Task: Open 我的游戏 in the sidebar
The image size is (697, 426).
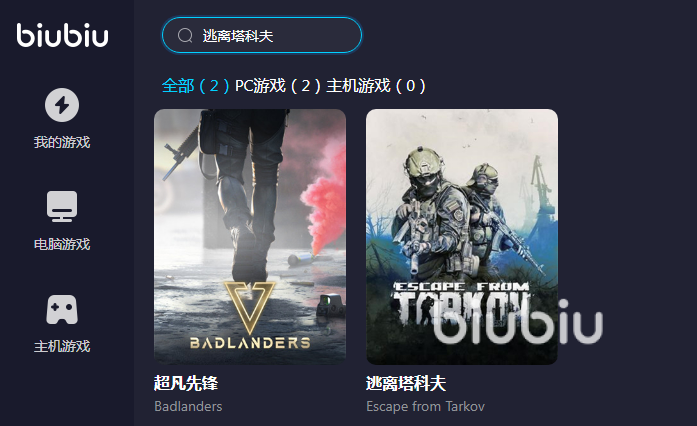Action: coord(62,117)
